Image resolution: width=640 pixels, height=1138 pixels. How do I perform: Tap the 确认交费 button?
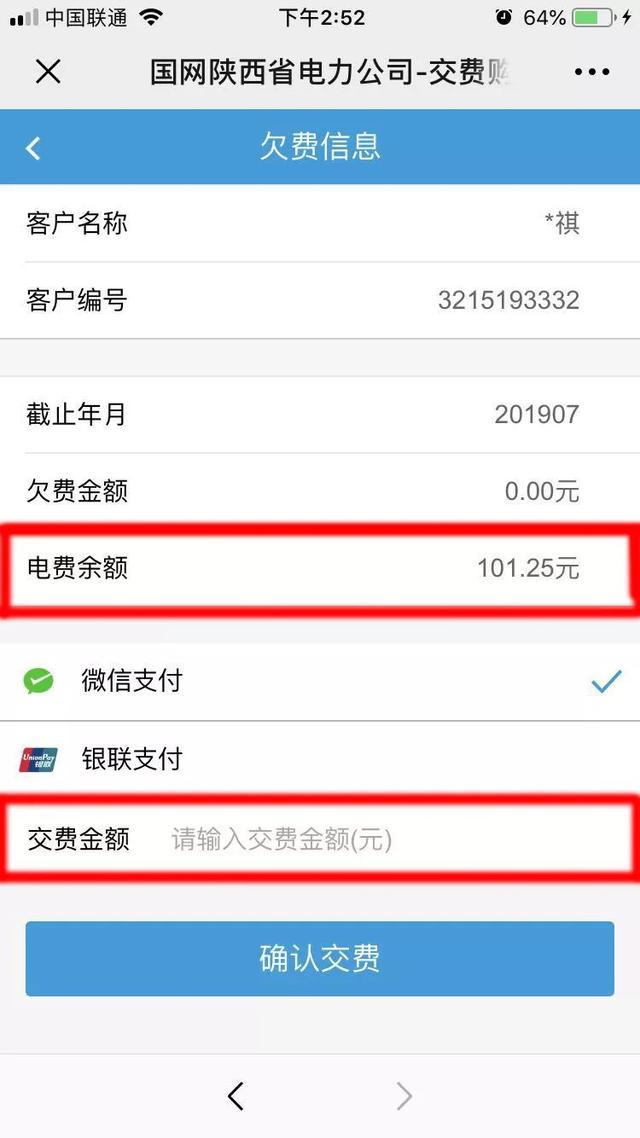click(x=320, y=959)
